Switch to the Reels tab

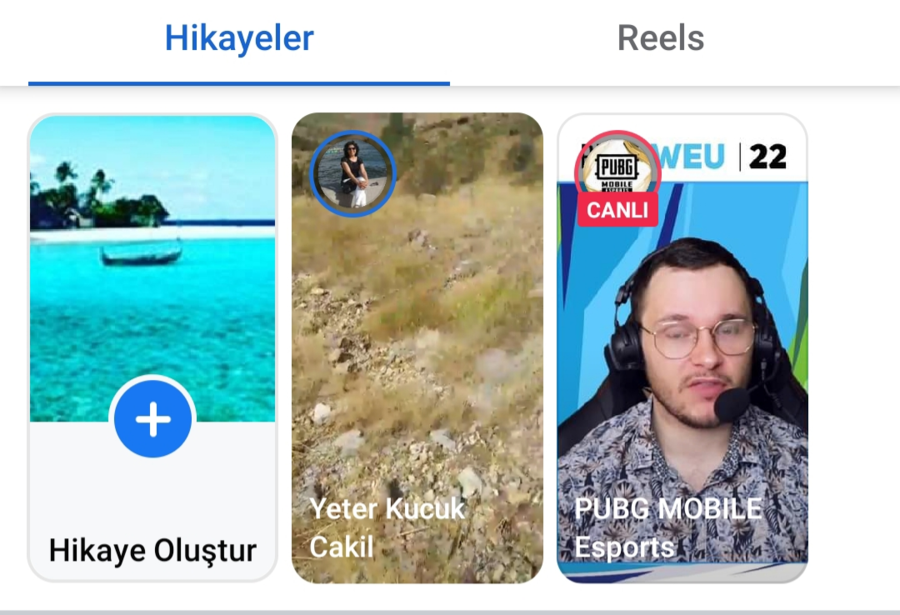(660, 39)
